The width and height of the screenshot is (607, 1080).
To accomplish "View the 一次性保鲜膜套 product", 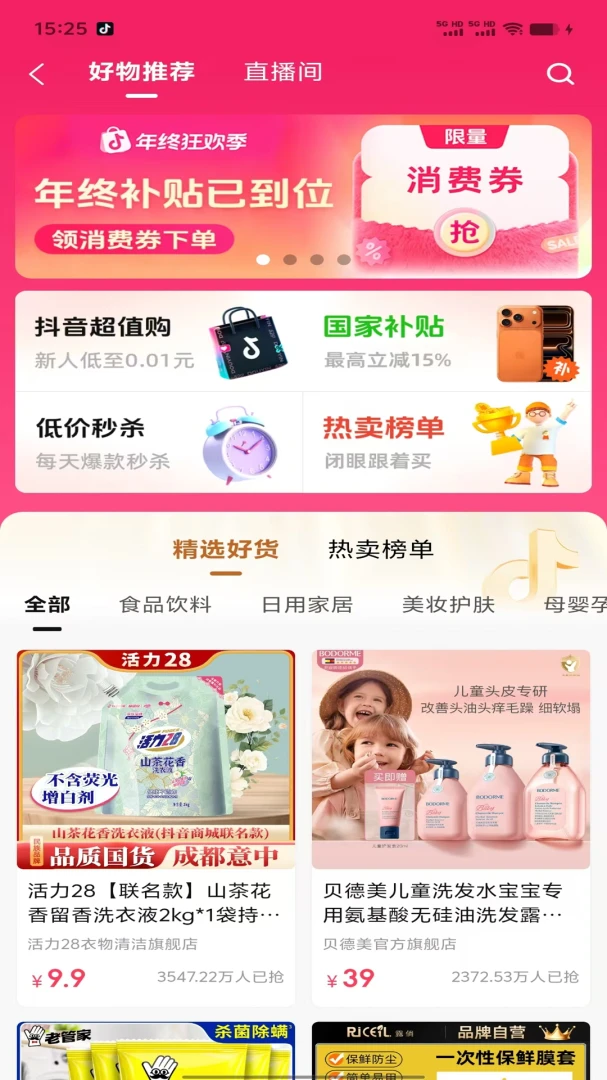I will click(x=451, y=1050).
